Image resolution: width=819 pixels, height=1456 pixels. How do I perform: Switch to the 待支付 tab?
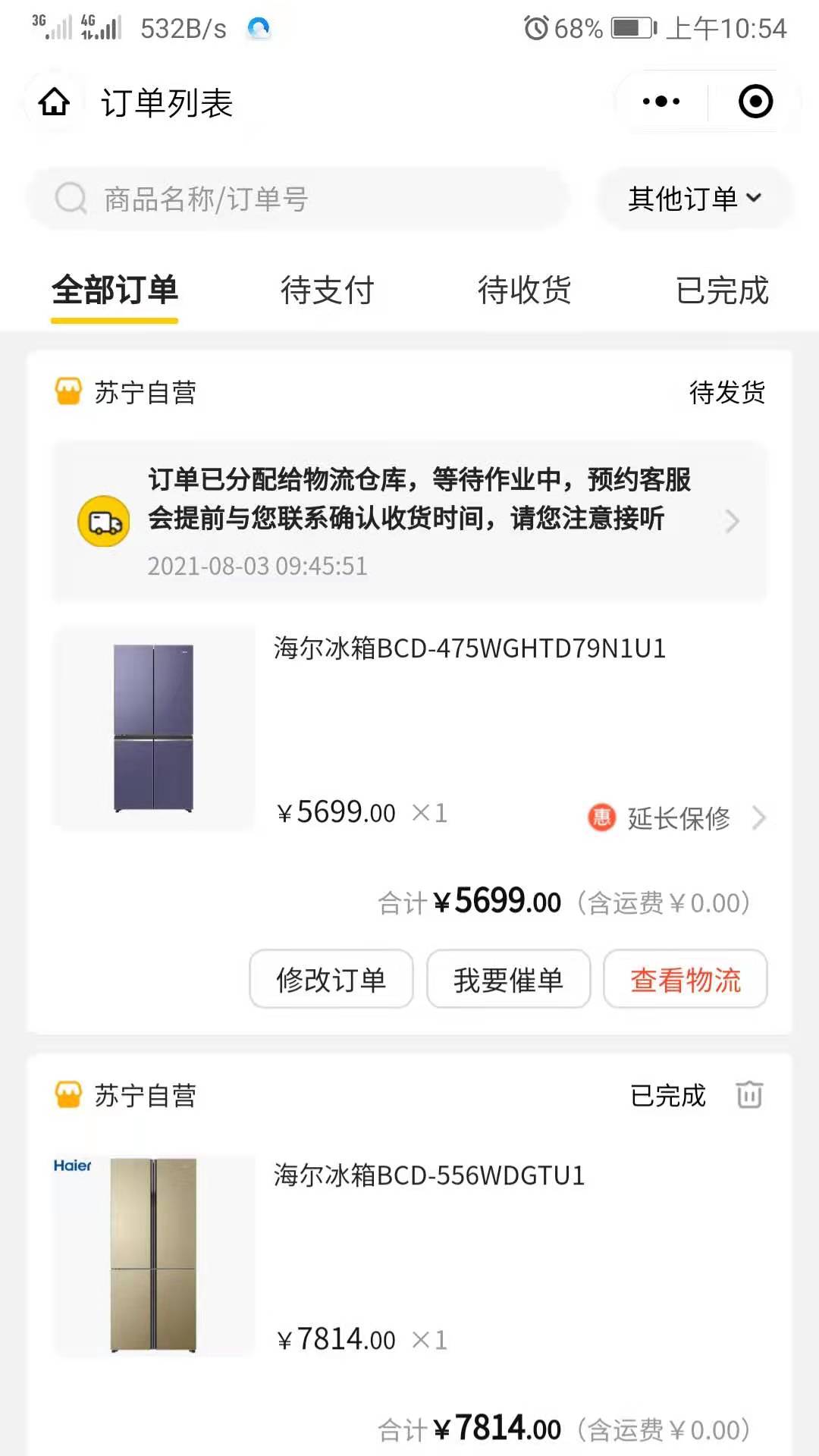327,290
